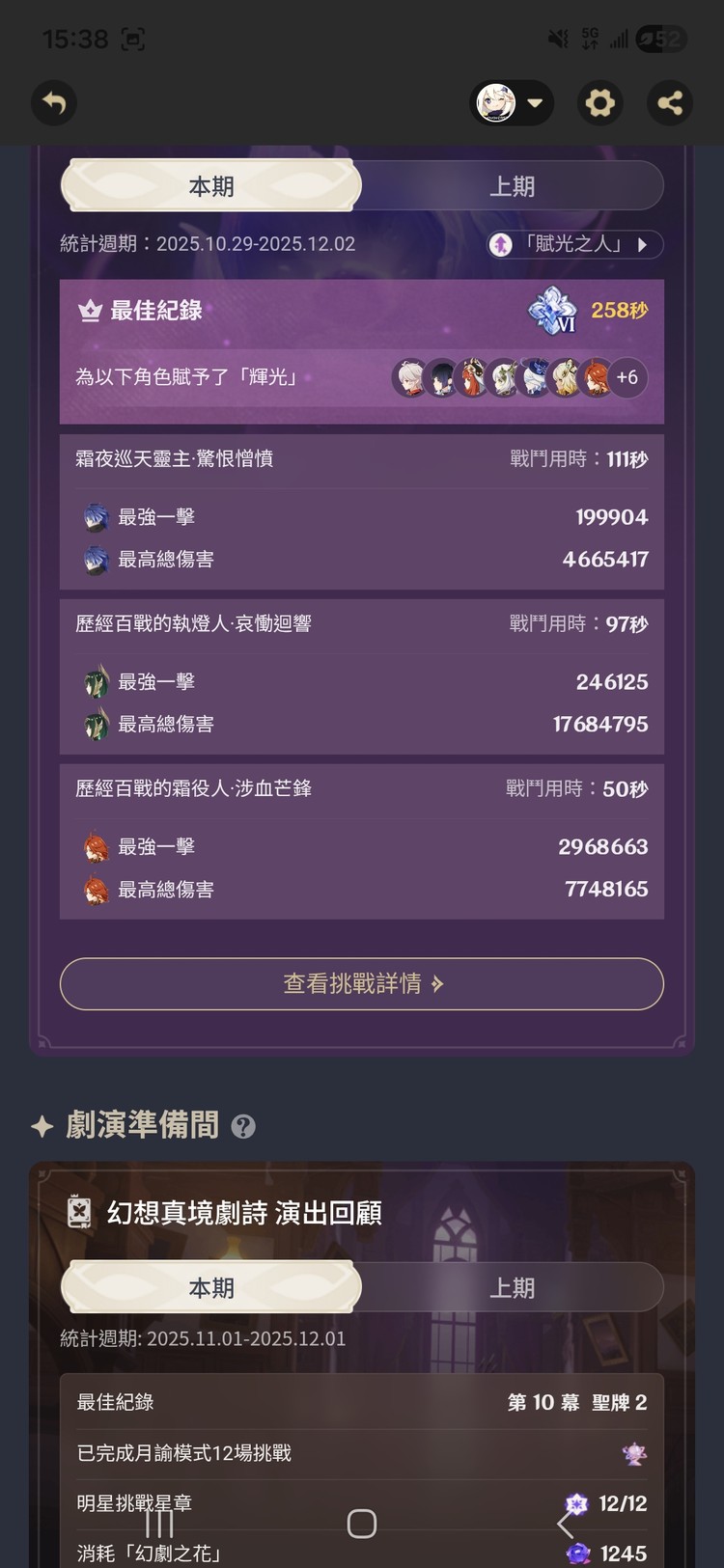
Task: Expand the 「賦光之人」 selector arrow
Action: (643, 244)
